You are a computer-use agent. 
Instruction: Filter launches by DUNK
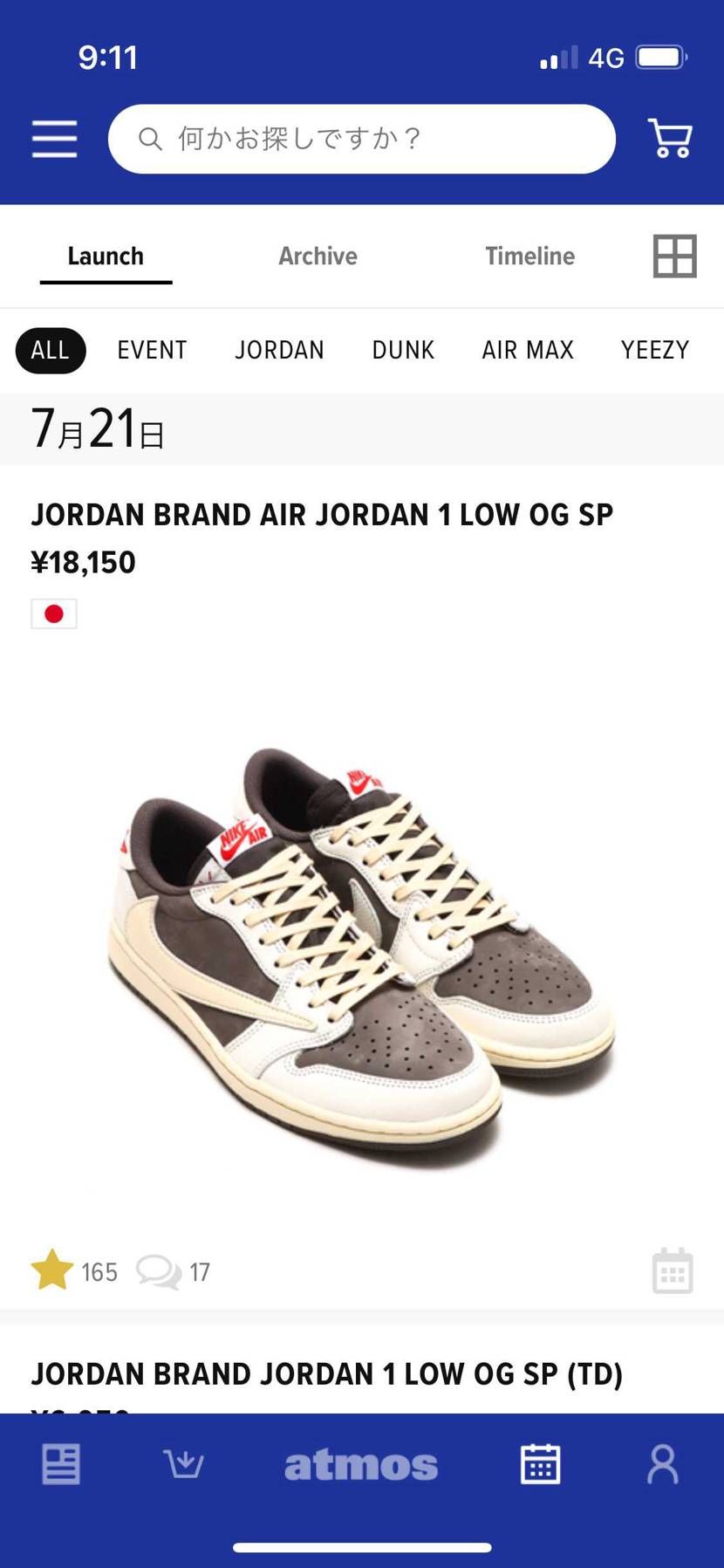click(403, 350)
